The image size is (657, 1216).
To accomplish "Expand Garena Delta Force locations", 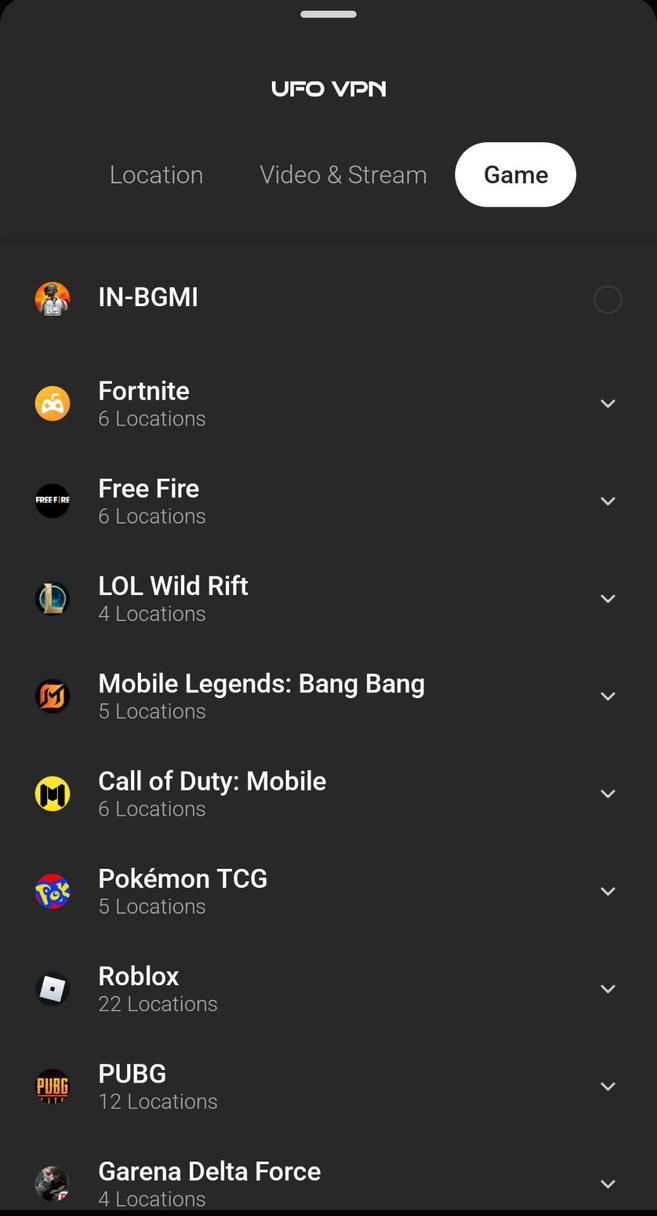I will pyautogui.click(x=607, y=1183).
